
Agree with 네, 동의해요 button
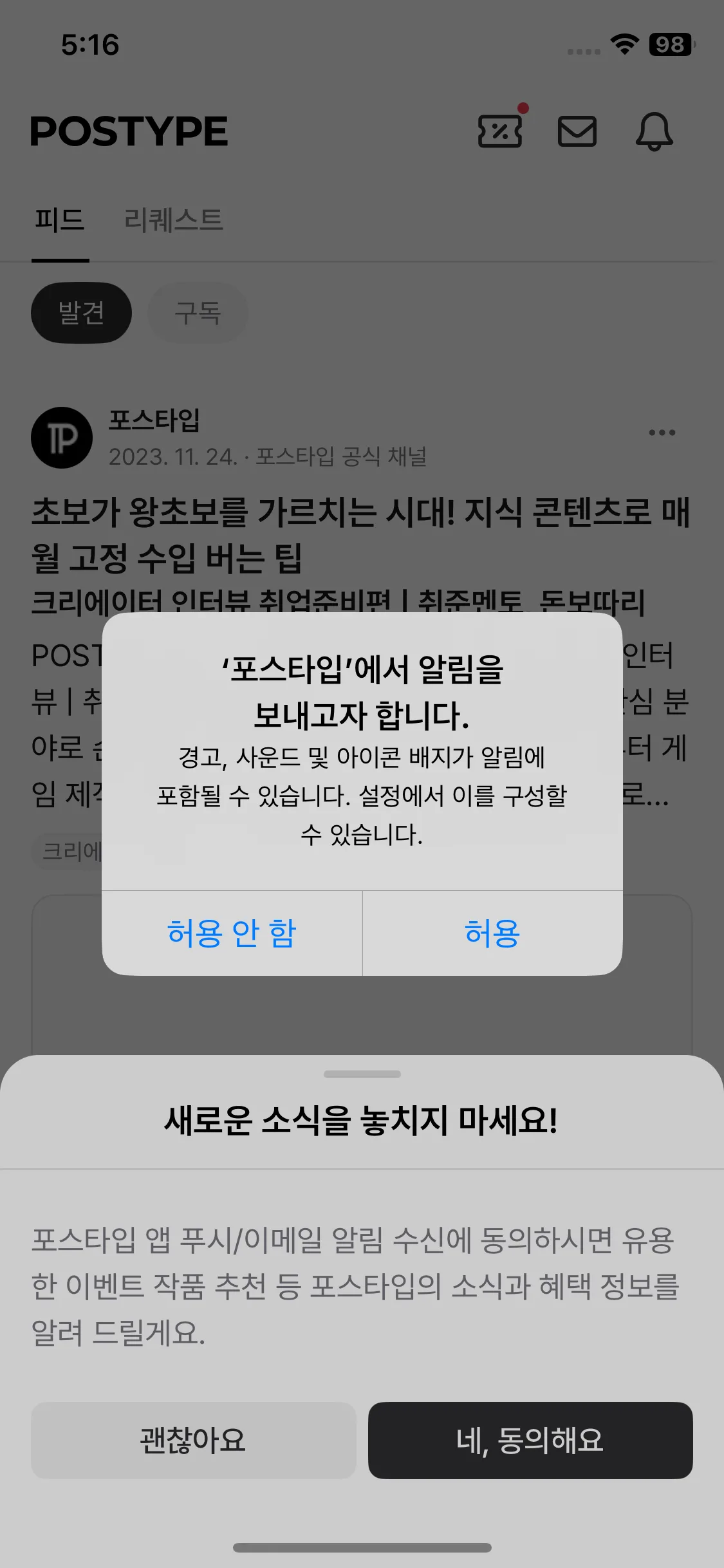(x=530, y=1441)
